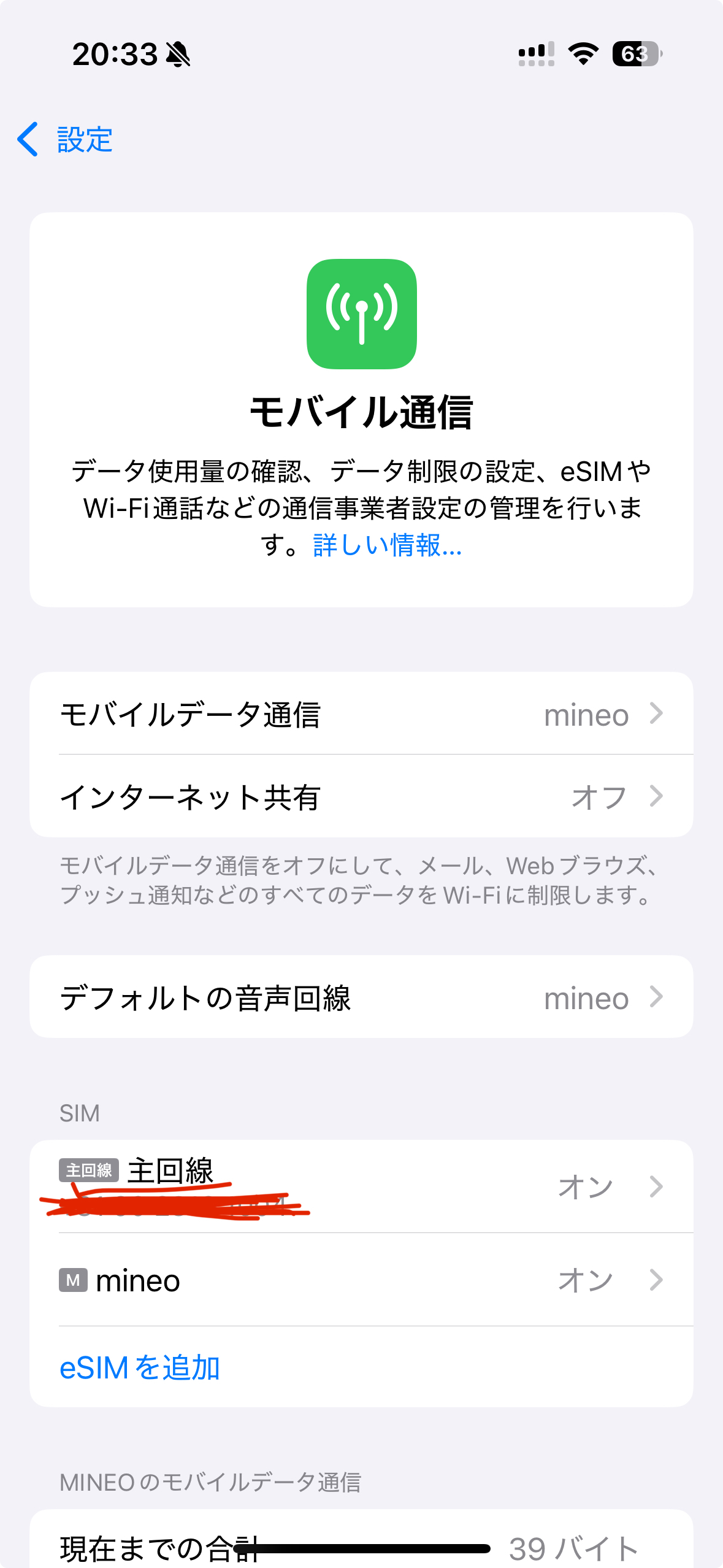Open モバイルデータ通信 settings
The width and height of the screenshot is (723, 1568).
click(x=361, y=714)
